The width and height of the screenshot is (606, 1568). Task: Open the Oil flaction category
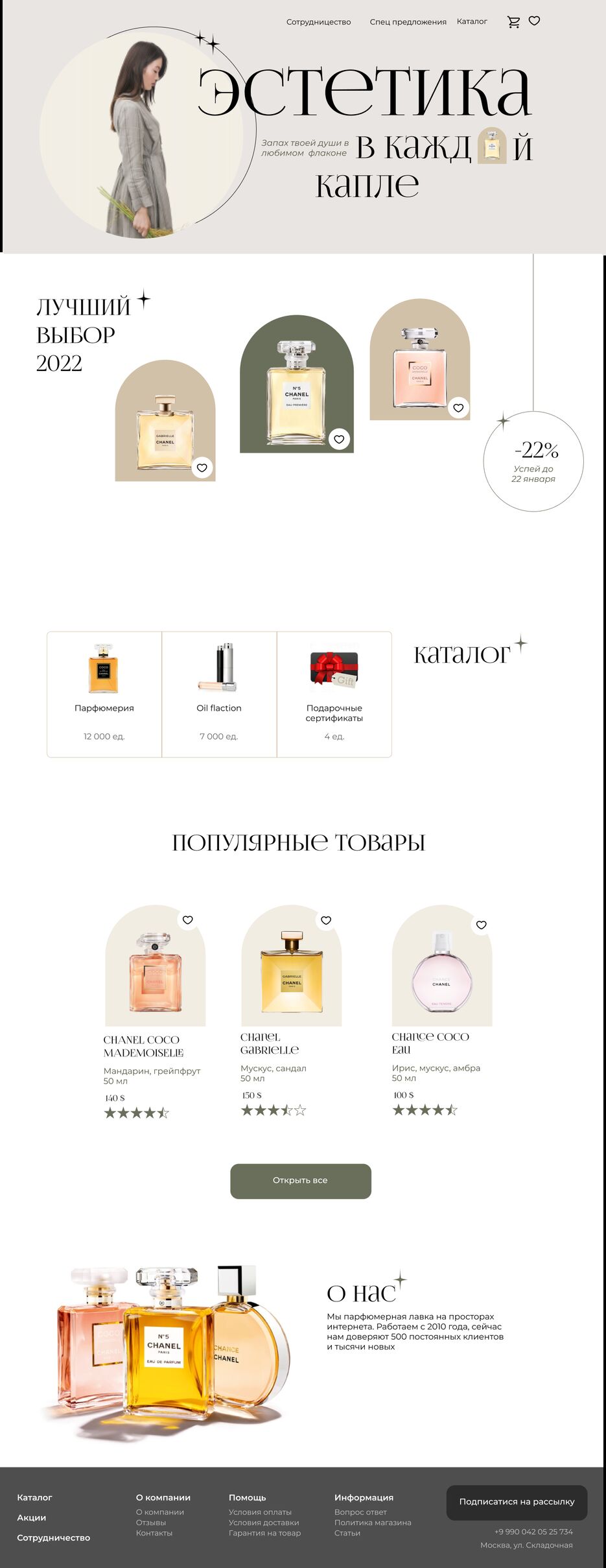click(x=219, y=694)
